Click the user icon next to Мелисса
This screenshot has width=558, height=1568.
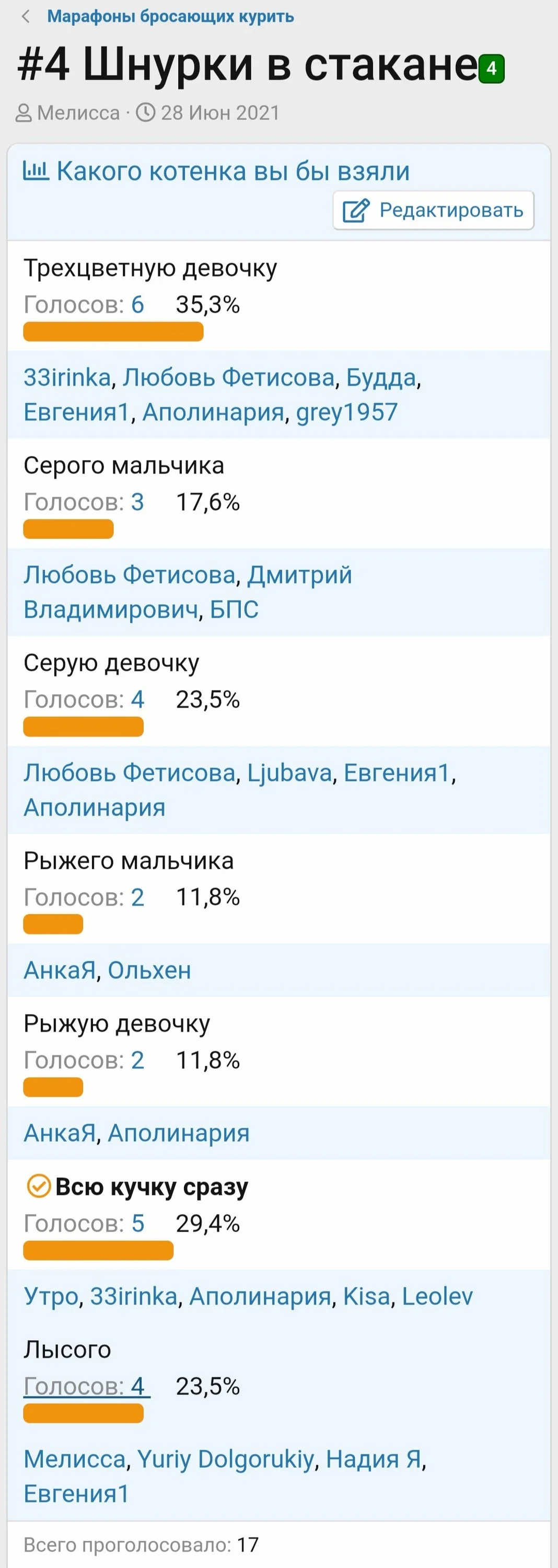pos(25,112)
